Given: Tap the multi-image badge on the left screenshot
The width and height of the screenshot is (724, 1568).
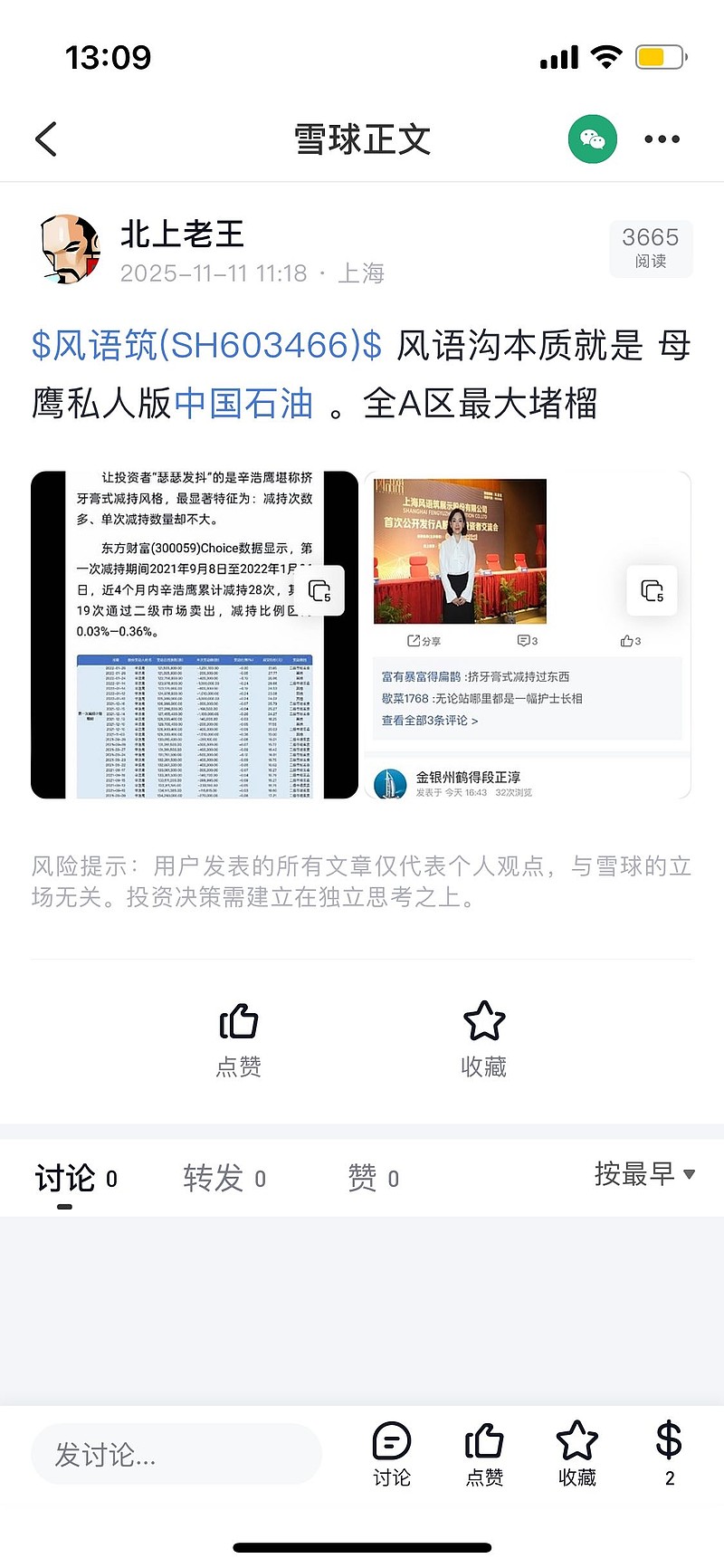Looking at the screenshot, I should tap(321, 591).
